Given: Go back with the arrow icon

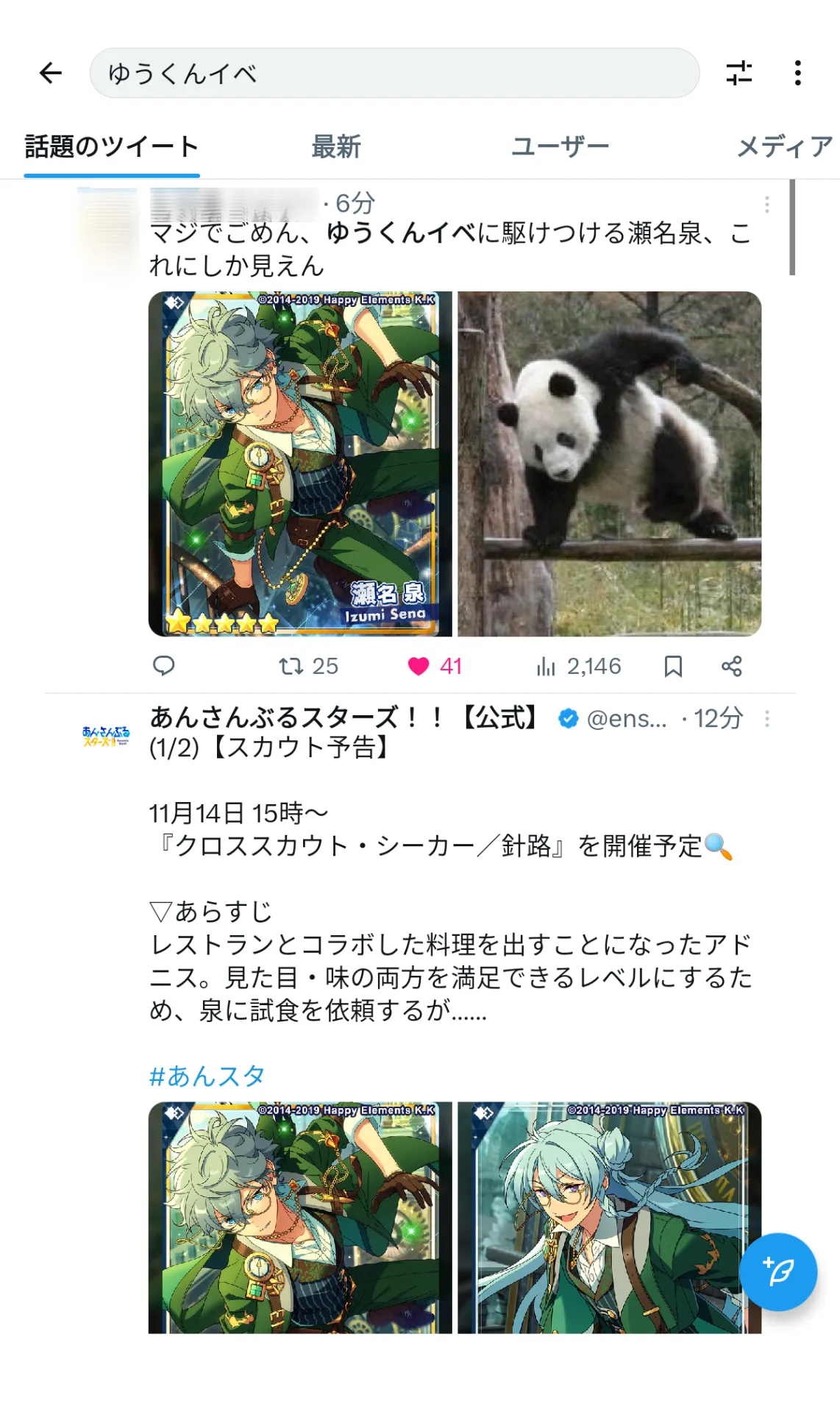Looking at the screenshot, I should coord(51,73).
